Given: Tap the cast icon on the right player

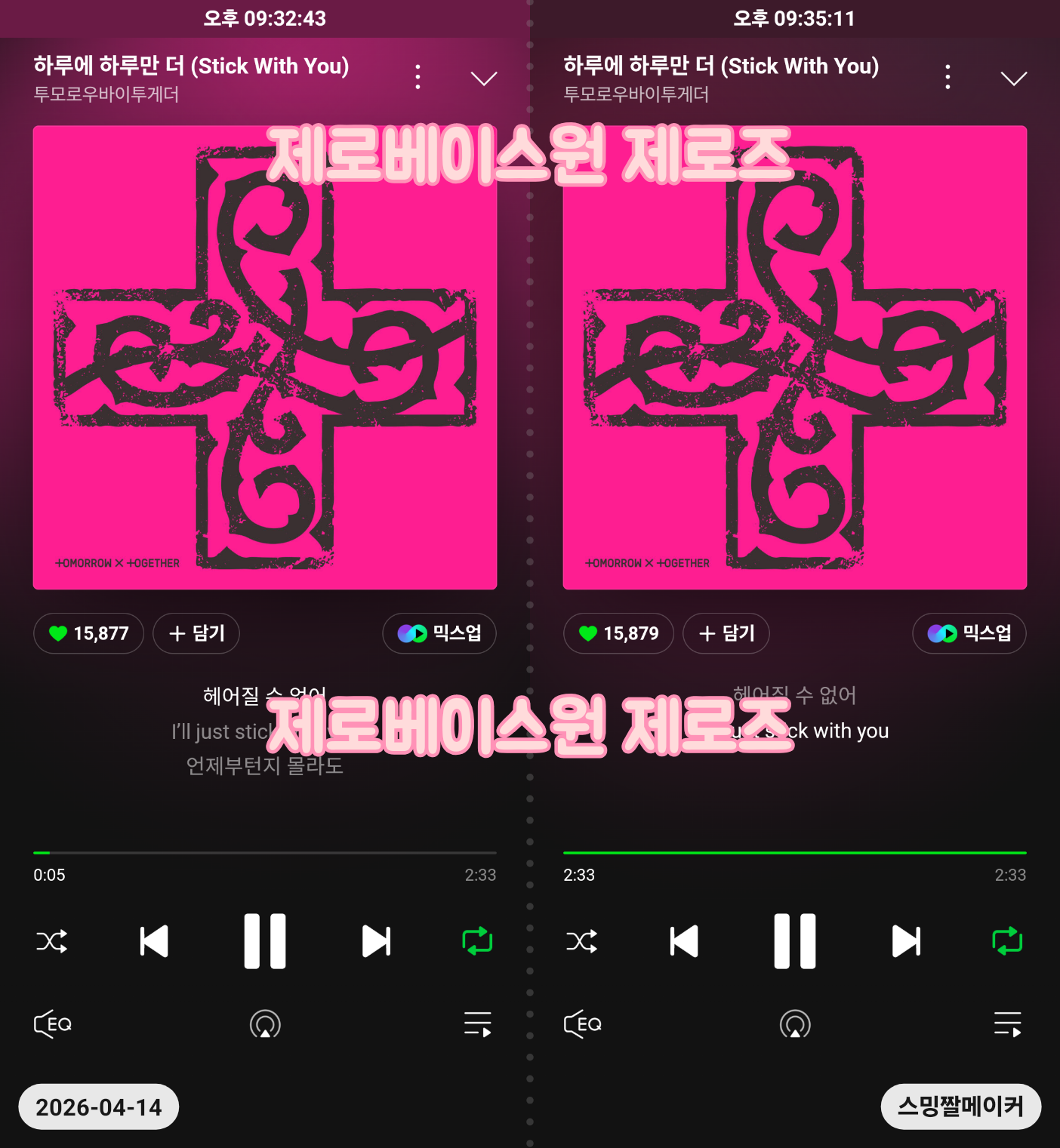Looking at the screenshot, I should click(x=793, y=1024).
